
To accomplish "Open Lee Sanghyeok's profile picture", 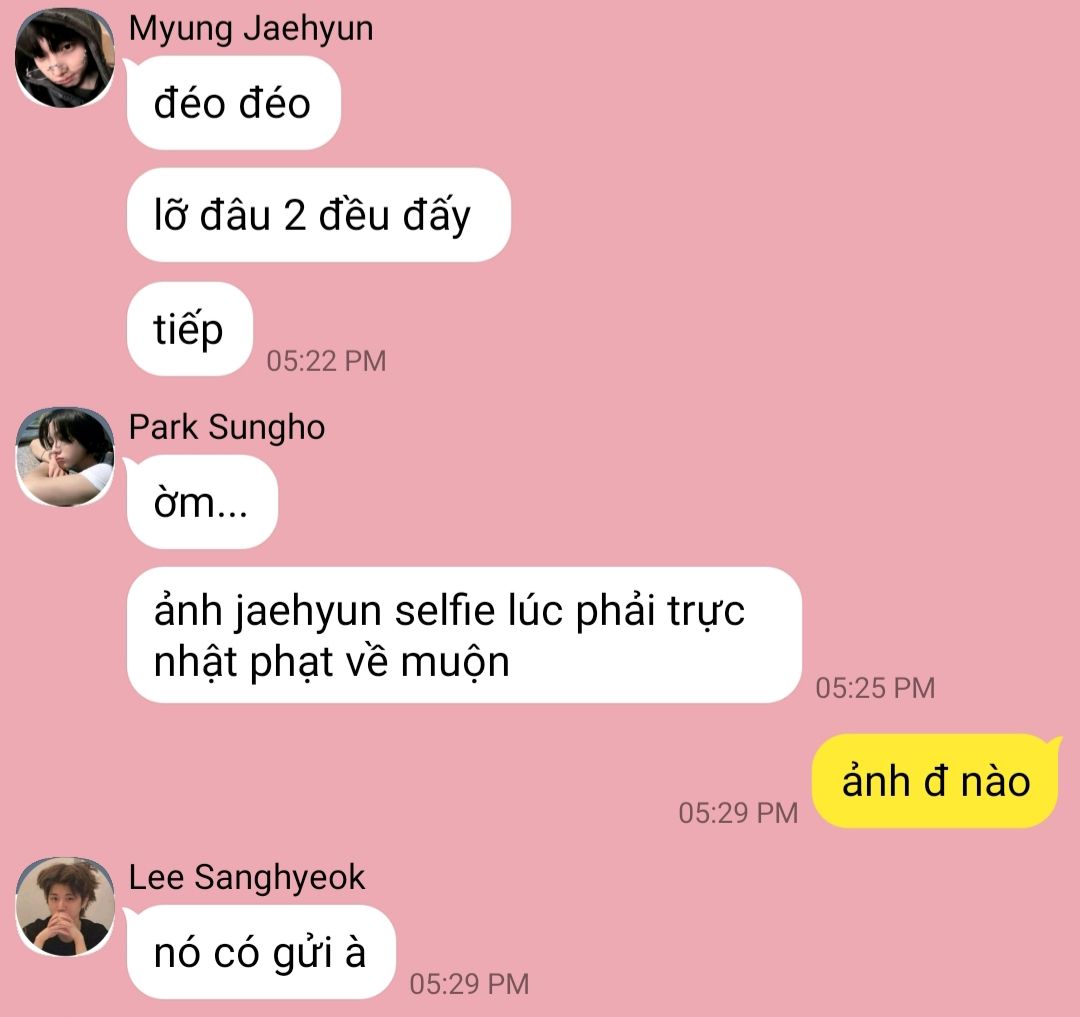I will (x=65, y=906).
